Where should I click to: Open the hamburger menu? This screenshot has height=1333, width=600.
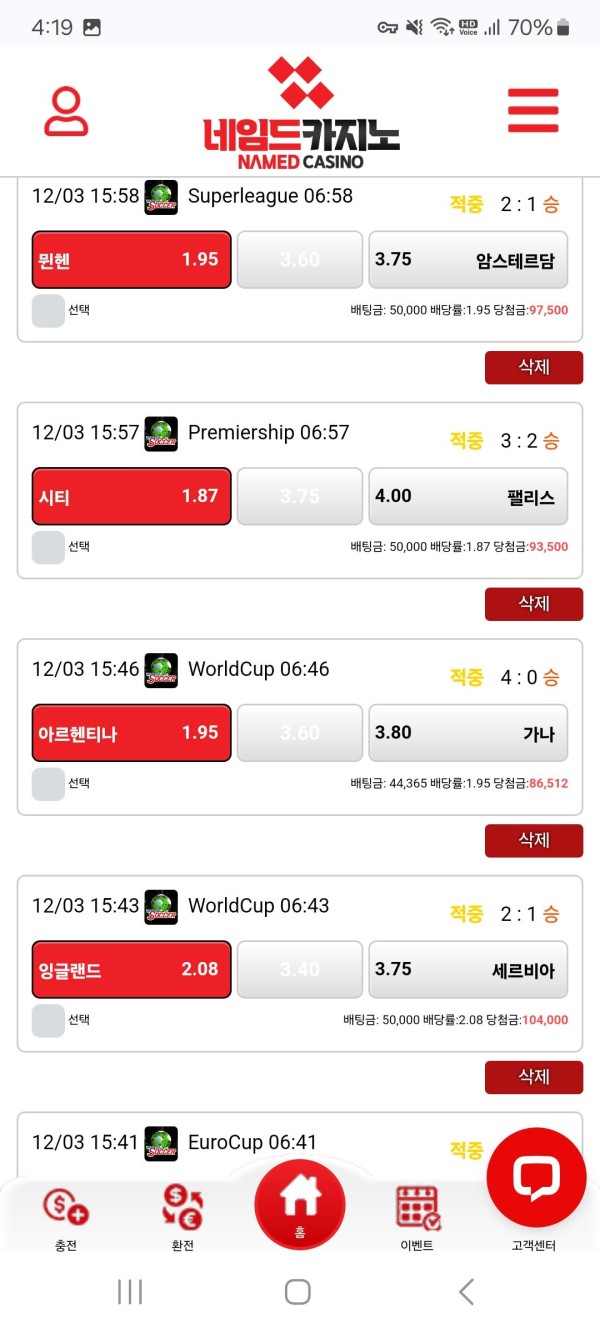click(x=532, y=111)
